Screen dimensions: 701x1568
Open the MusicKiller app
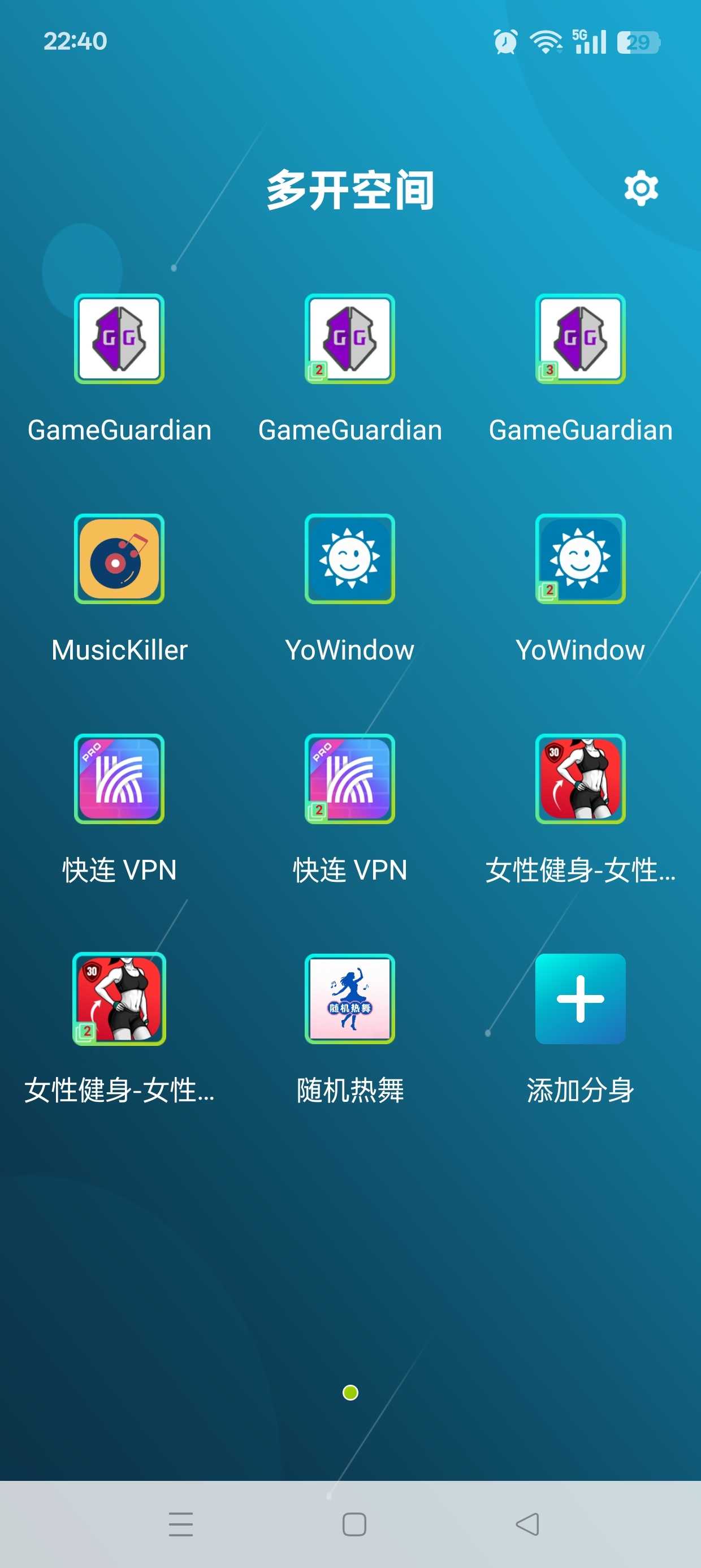point(119,559)
